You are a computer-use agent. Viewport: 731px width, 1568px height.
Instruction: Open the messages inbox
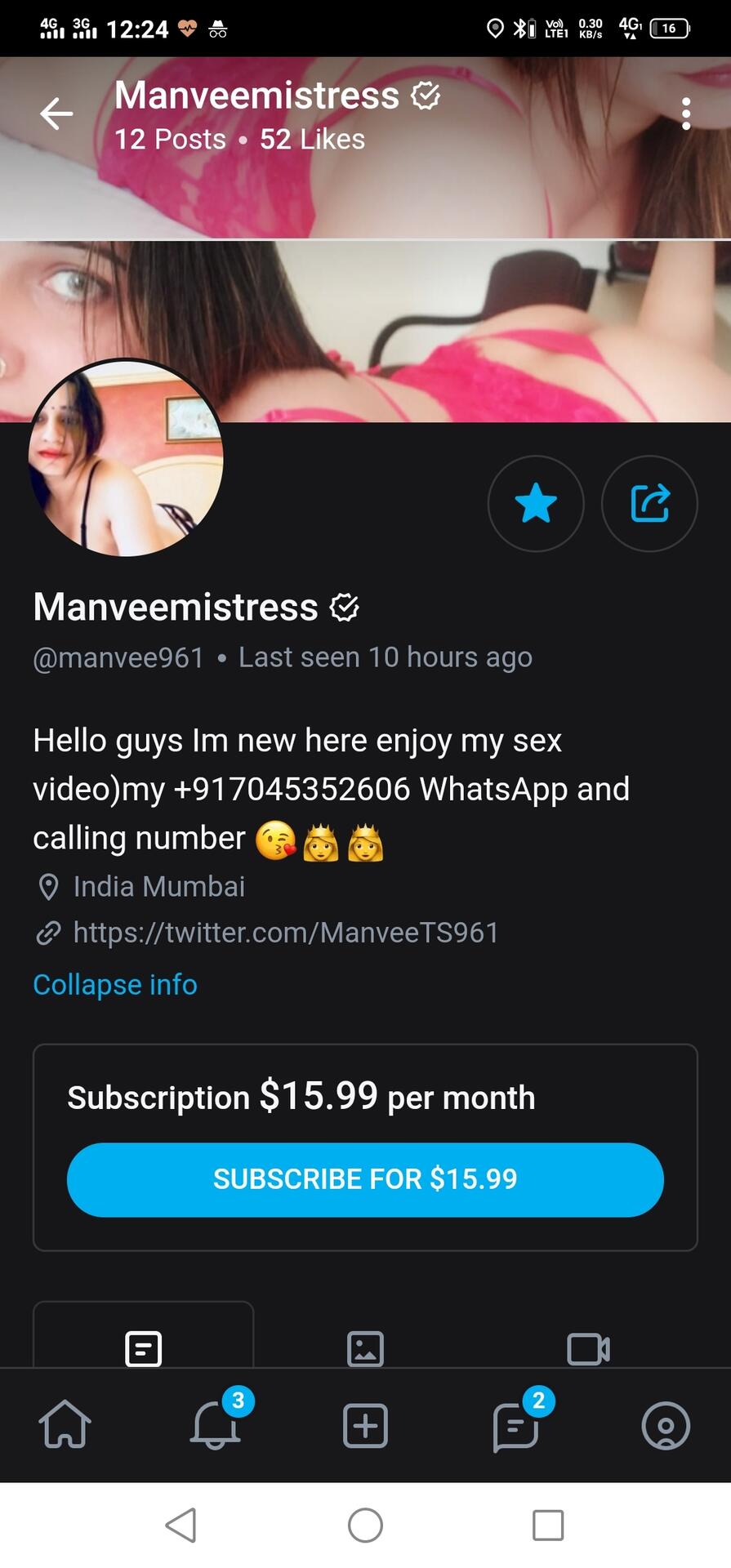(516, 1426)
